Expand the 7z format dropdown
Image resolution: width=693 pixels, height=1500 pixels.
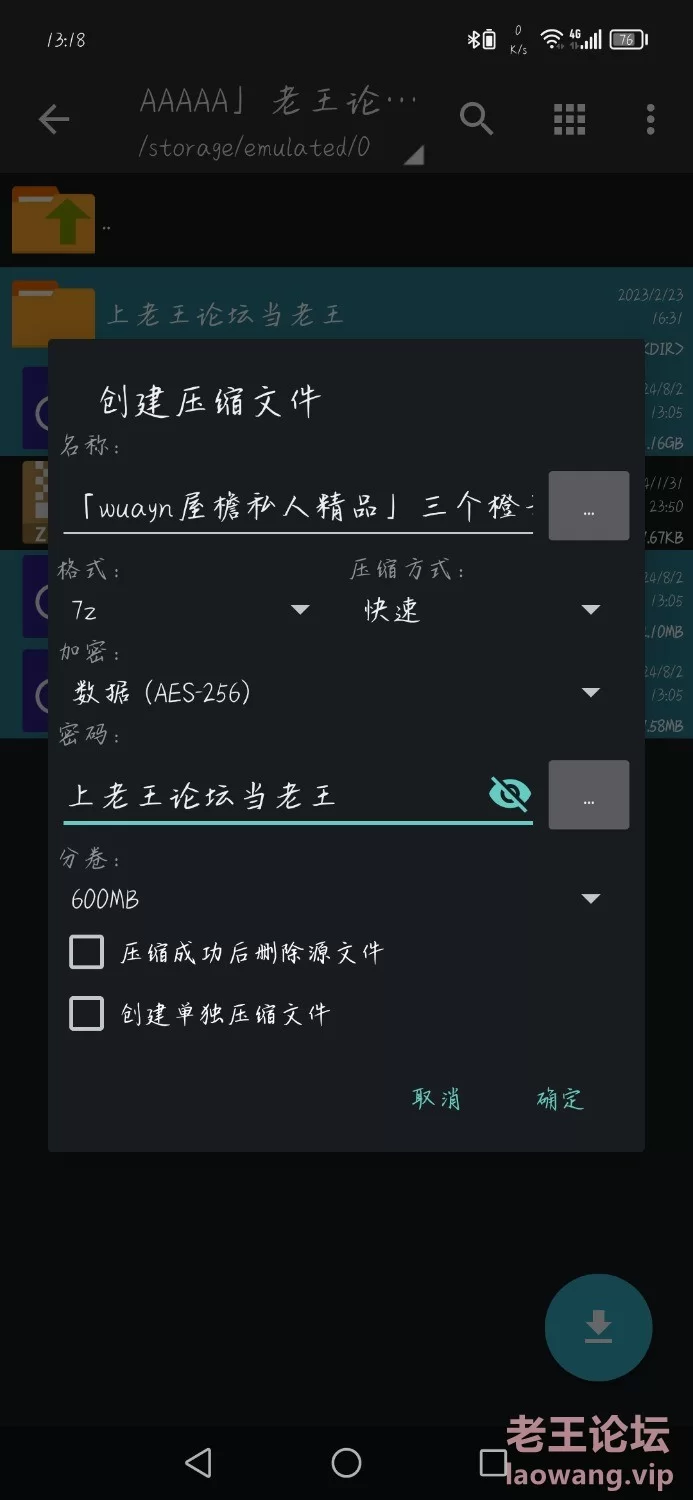(x=190, y=609)
